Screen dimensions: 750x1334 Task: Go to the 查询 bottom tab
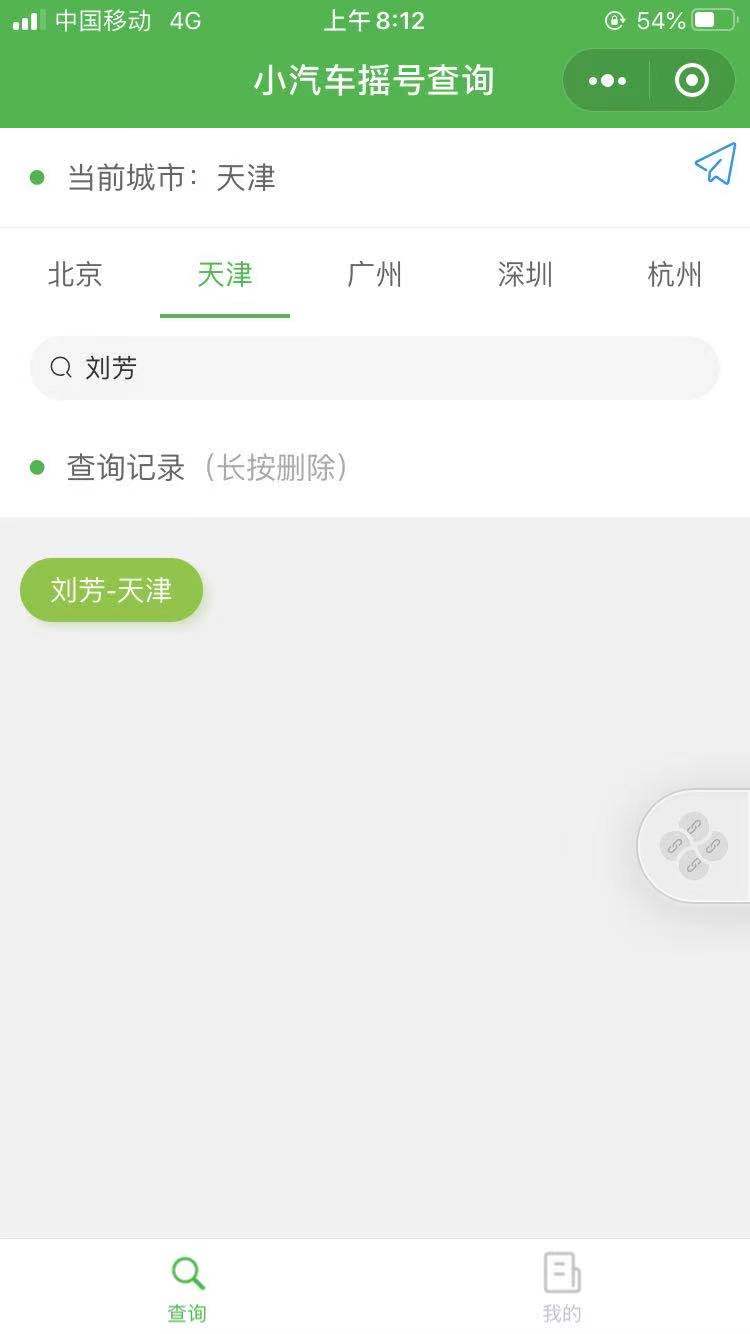pos(187,1288)
